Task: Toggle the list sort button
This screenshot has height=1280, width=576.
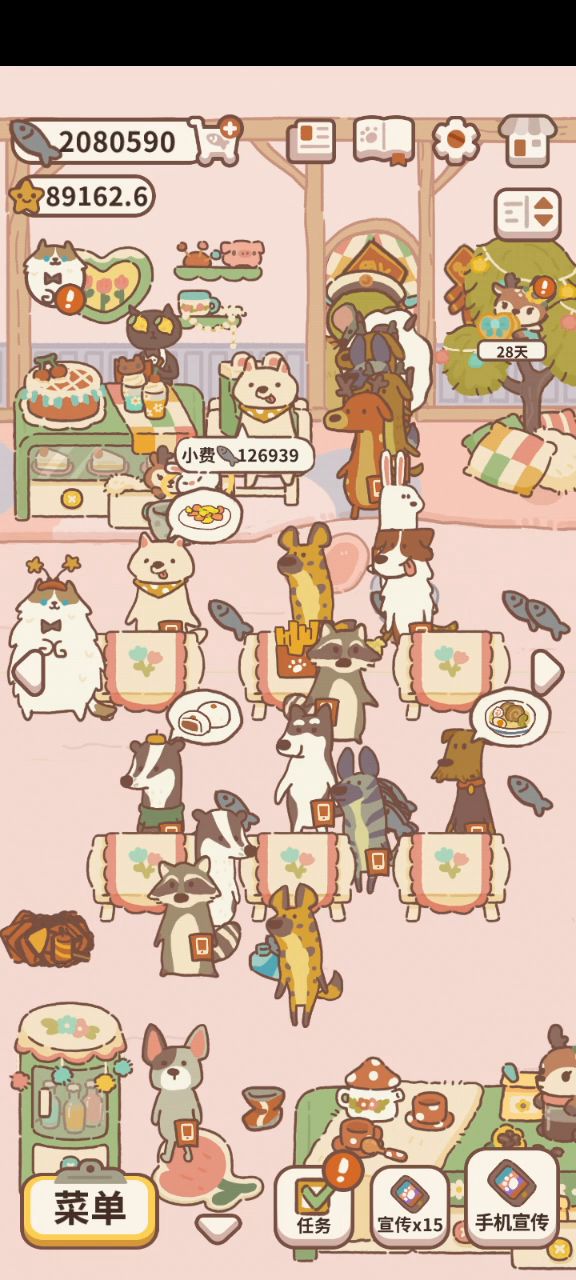Action: [x=527, y=212]
